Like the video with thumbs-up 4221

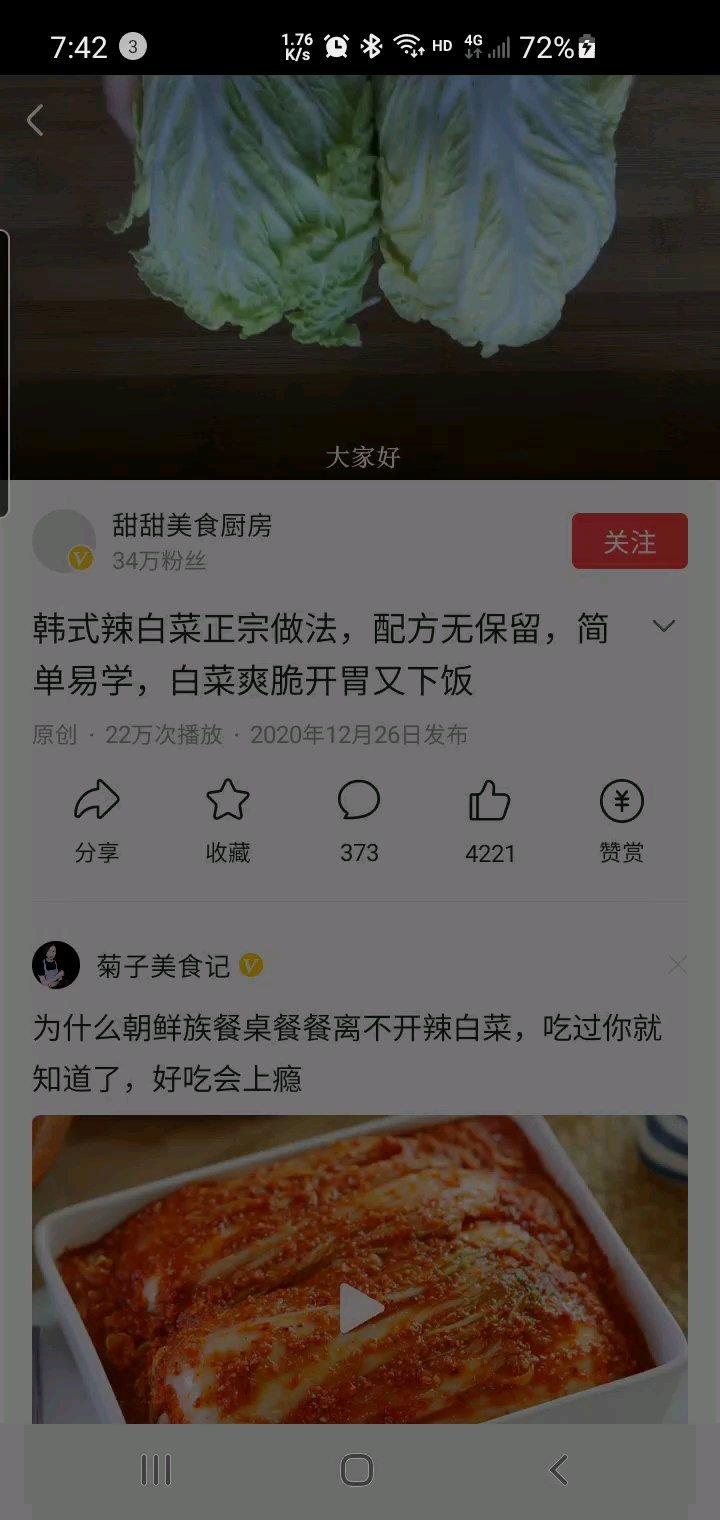490,822
